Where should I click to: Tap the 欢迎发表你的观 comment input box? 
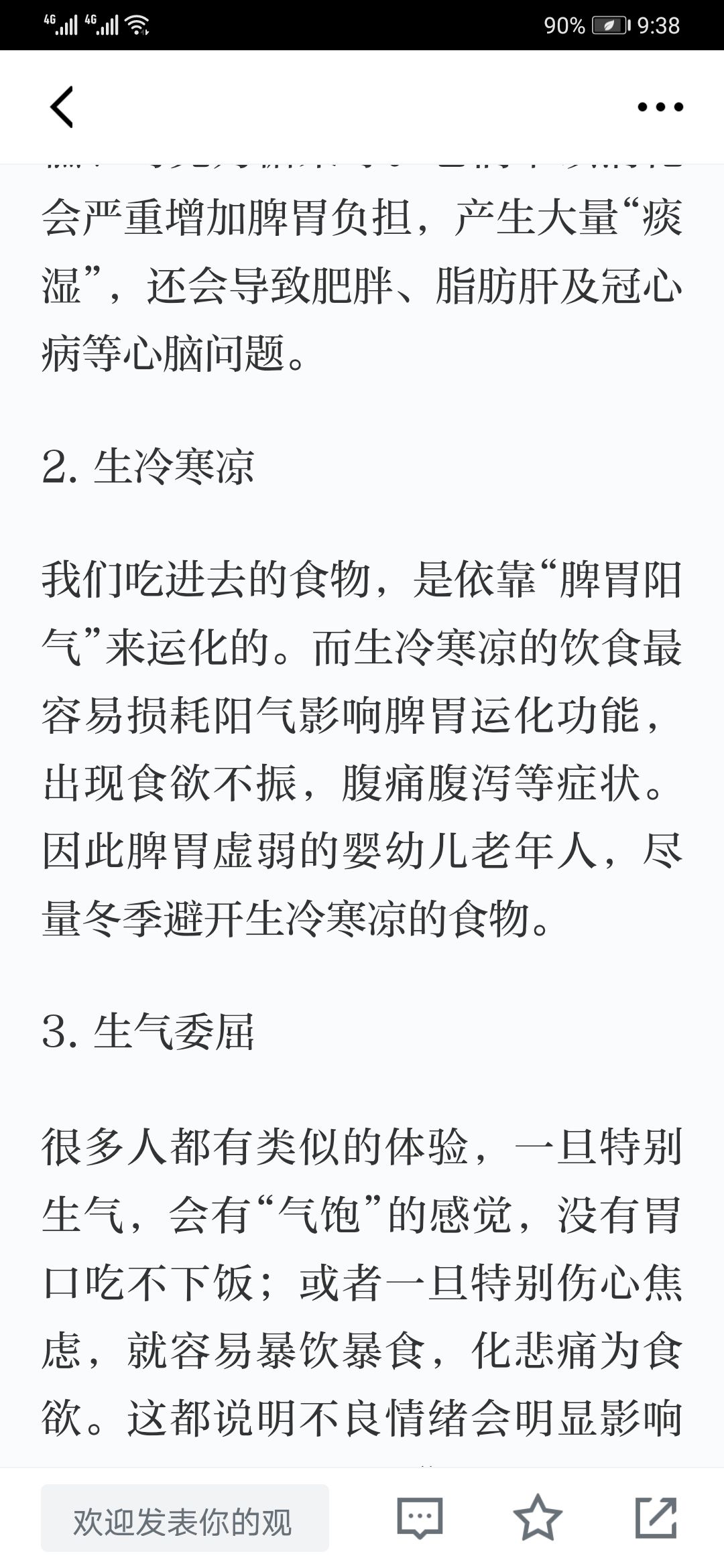pos(185,1518)
